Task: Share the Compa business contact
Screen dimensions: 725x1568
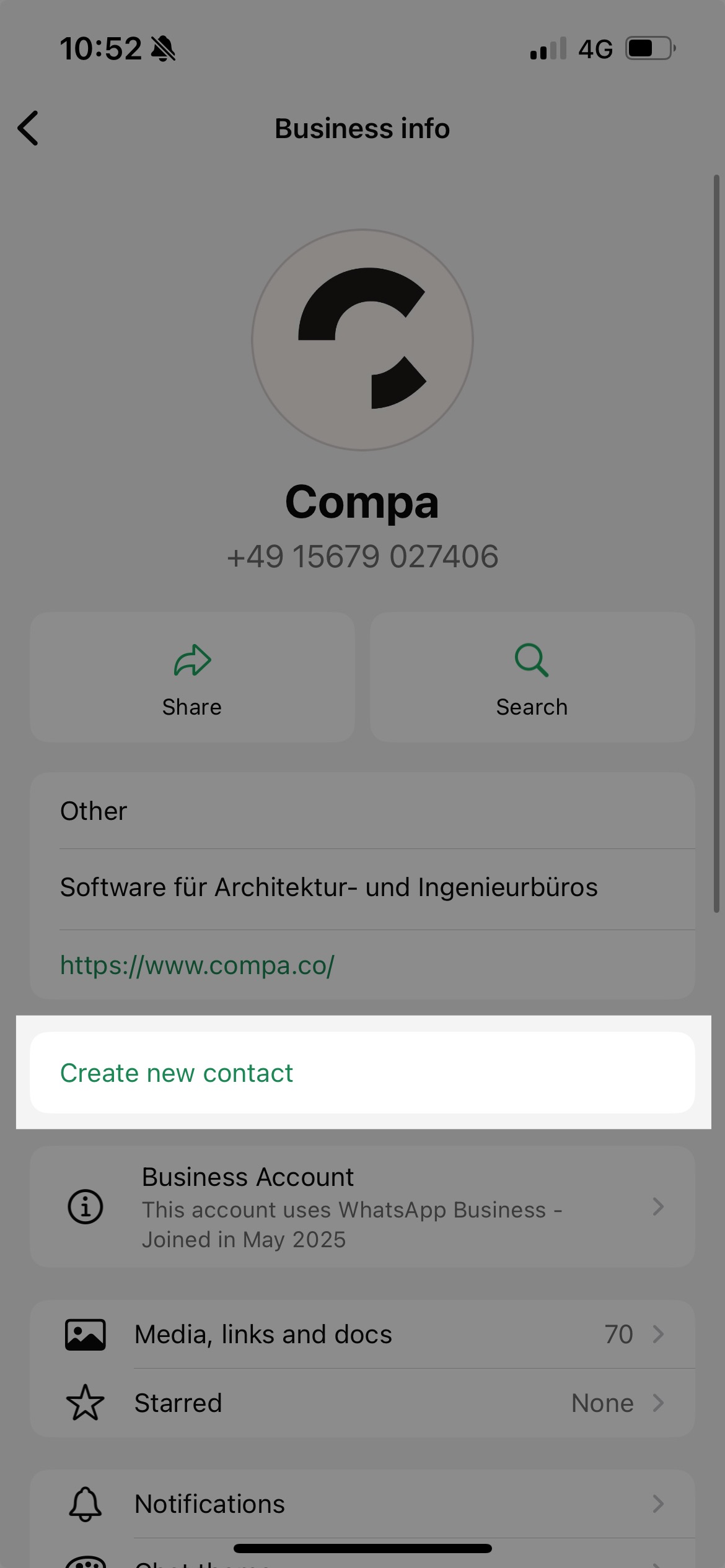Action: 192,677
